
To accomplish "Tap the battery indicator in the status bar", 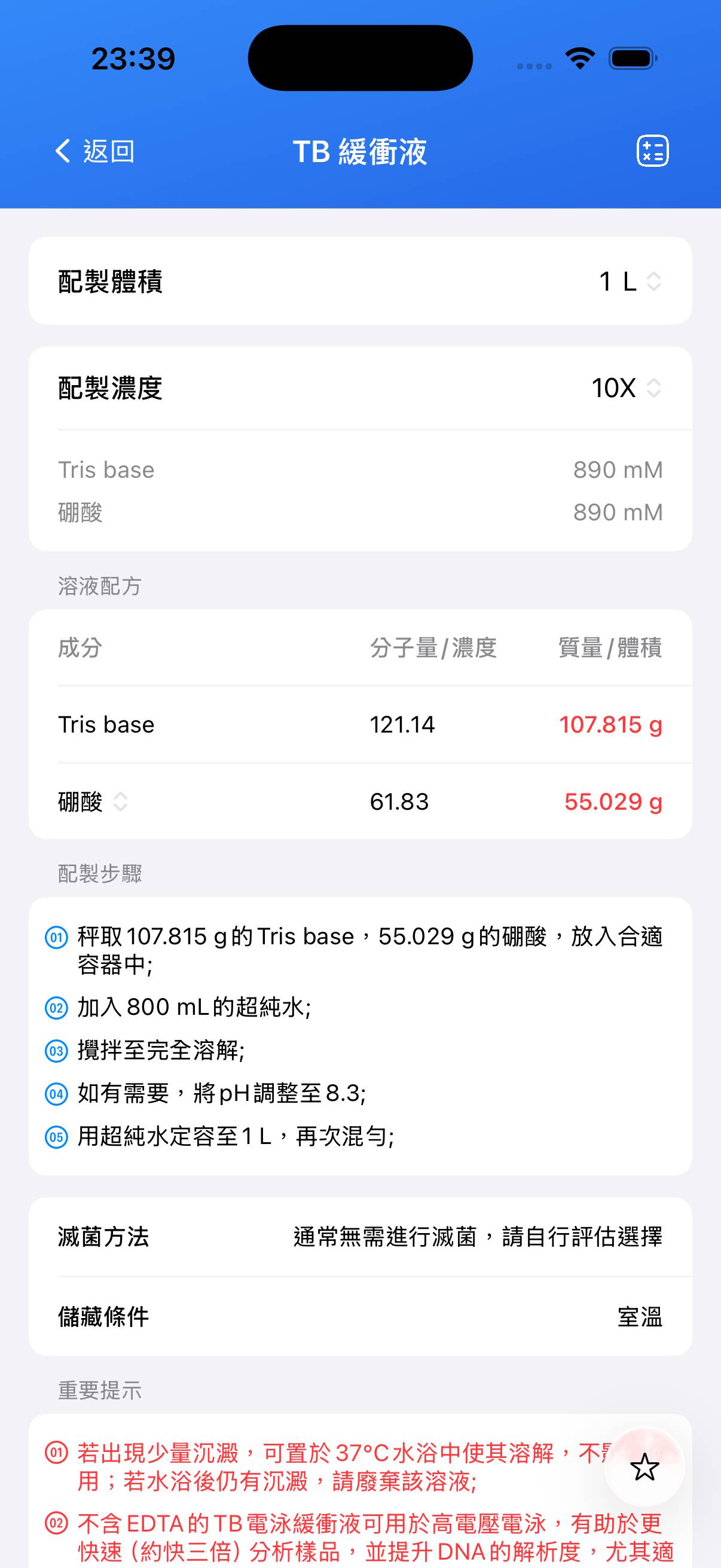I will (631, 57).
